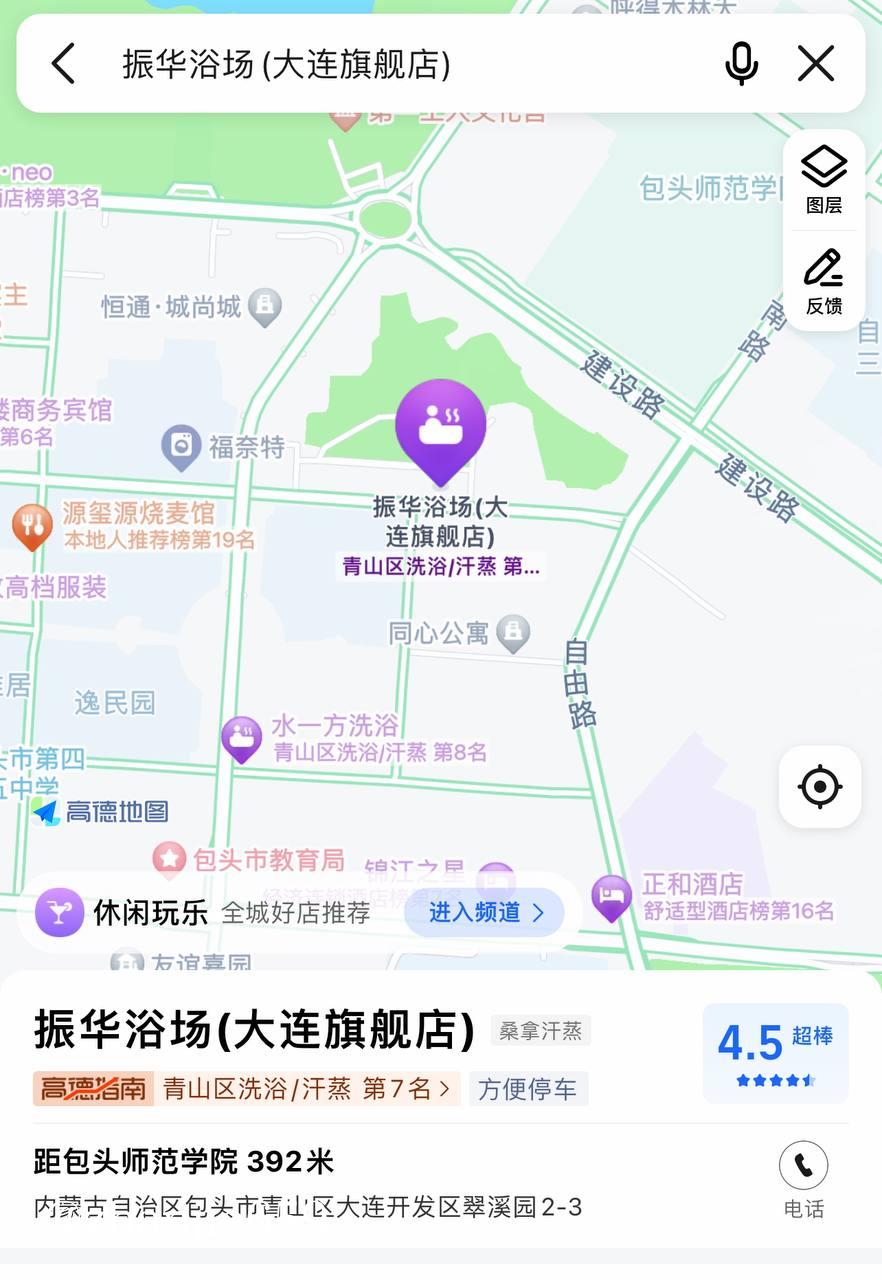Go back with the arrow button
Screen dimensions: 882x1280
tap(63, 62)
